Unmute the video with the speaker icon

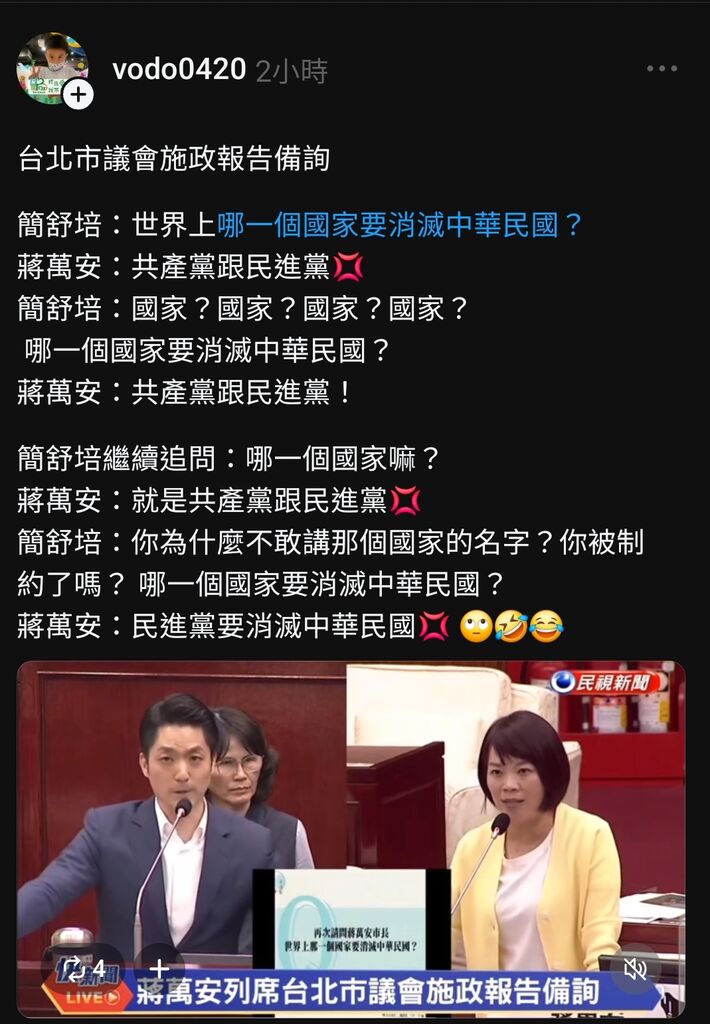click(x=634, y=968)
